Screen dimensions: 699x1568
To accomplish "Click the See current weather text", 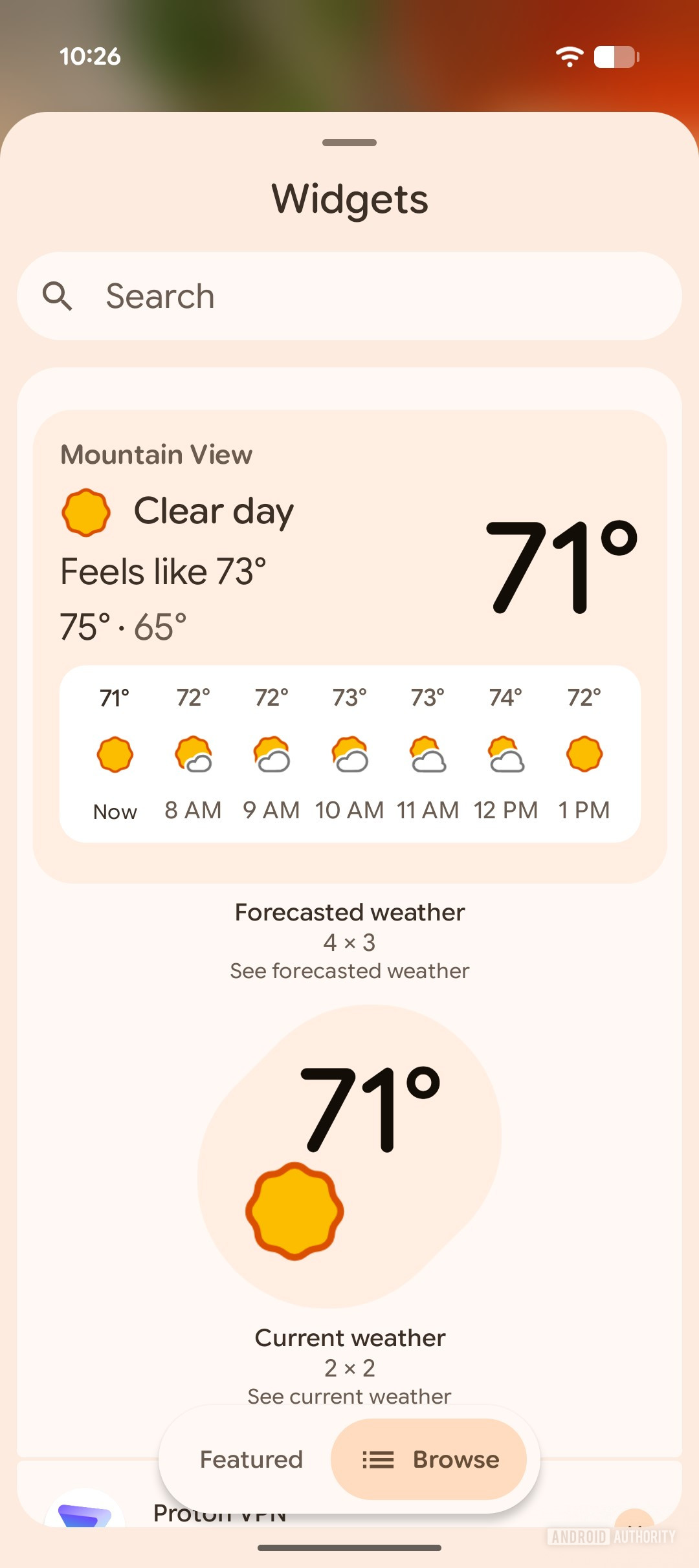I will pos(349,1396).
